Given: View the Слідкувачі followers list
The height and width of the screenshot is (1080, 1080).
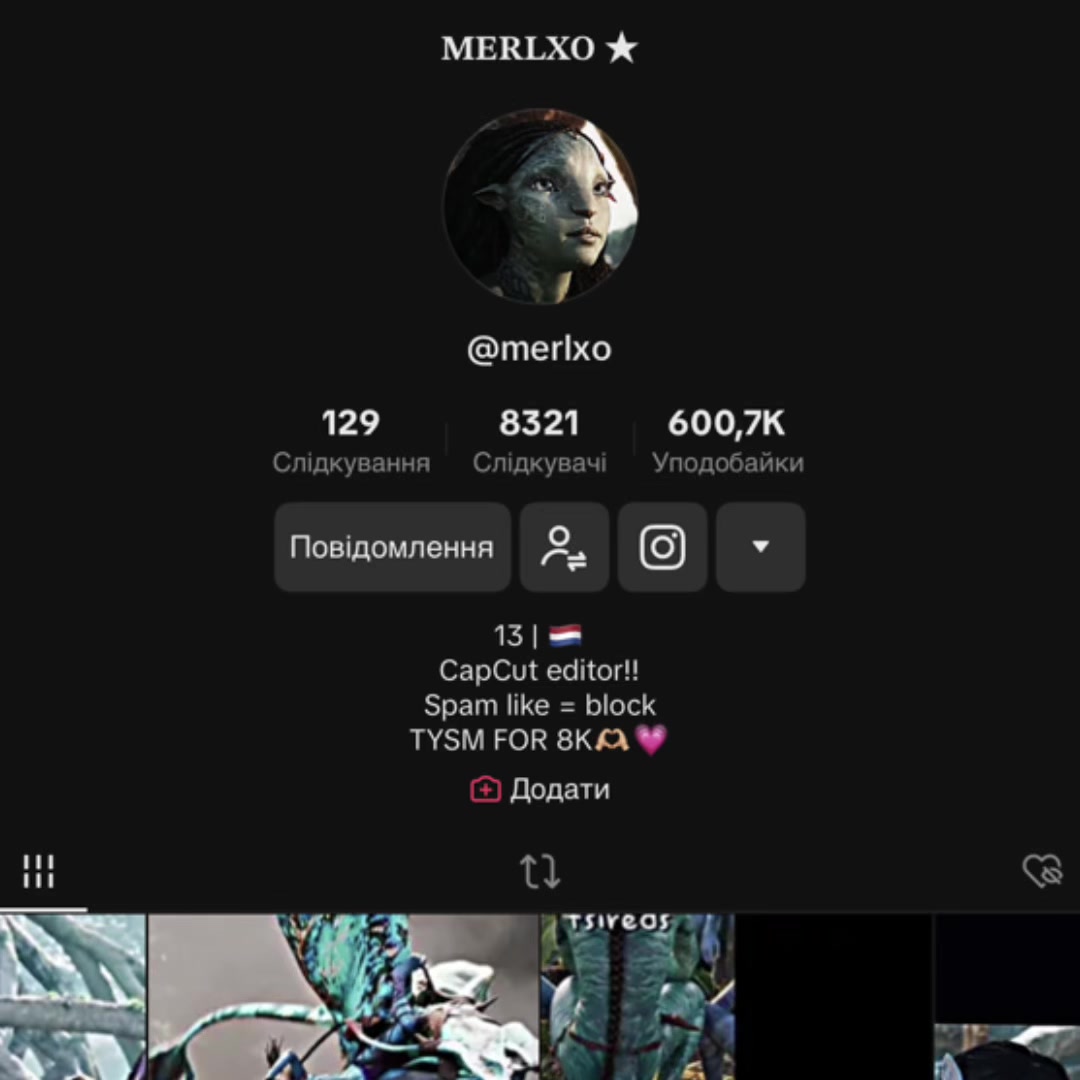Looking at the screenshot, I should 539,440.
